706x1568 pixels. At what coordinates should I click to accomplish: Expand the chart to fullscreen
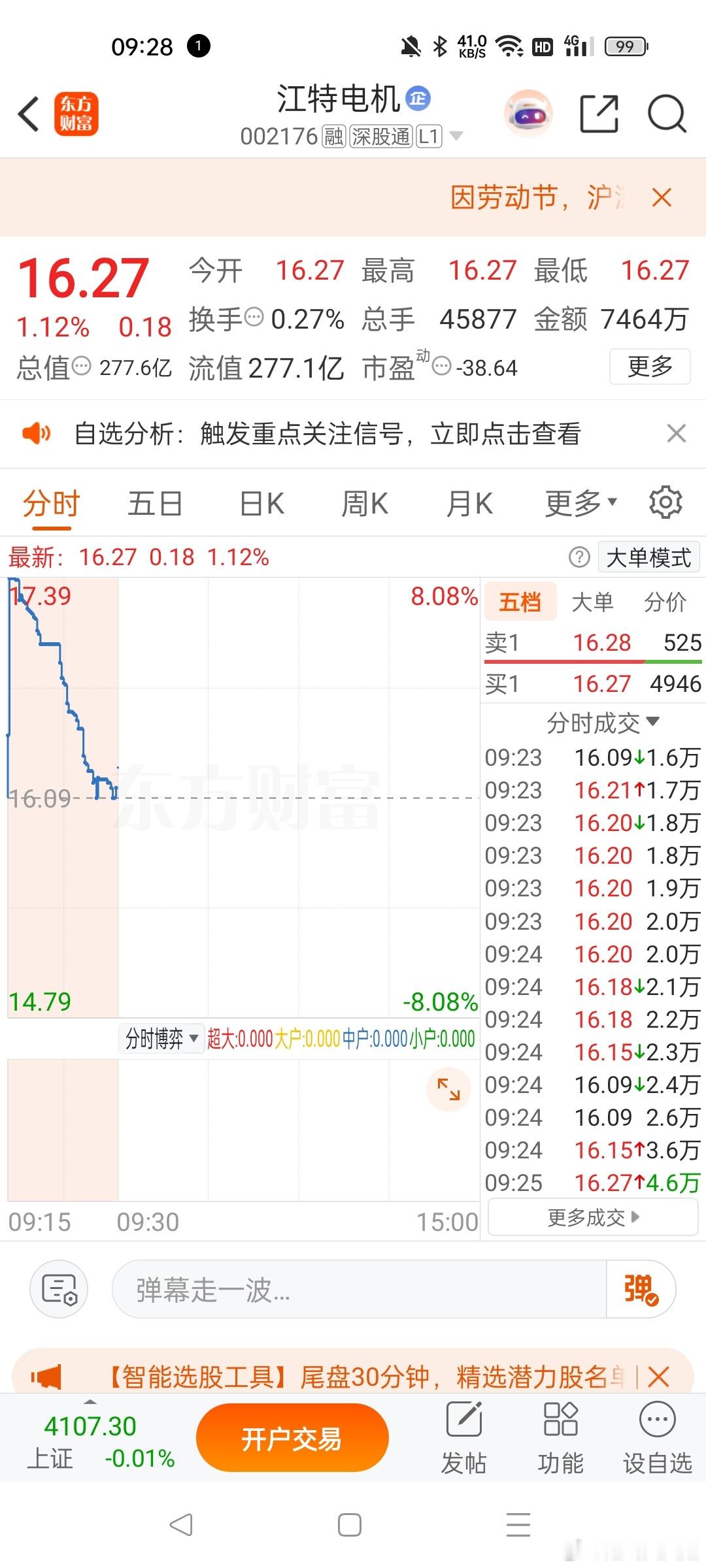pos(448,1088)
